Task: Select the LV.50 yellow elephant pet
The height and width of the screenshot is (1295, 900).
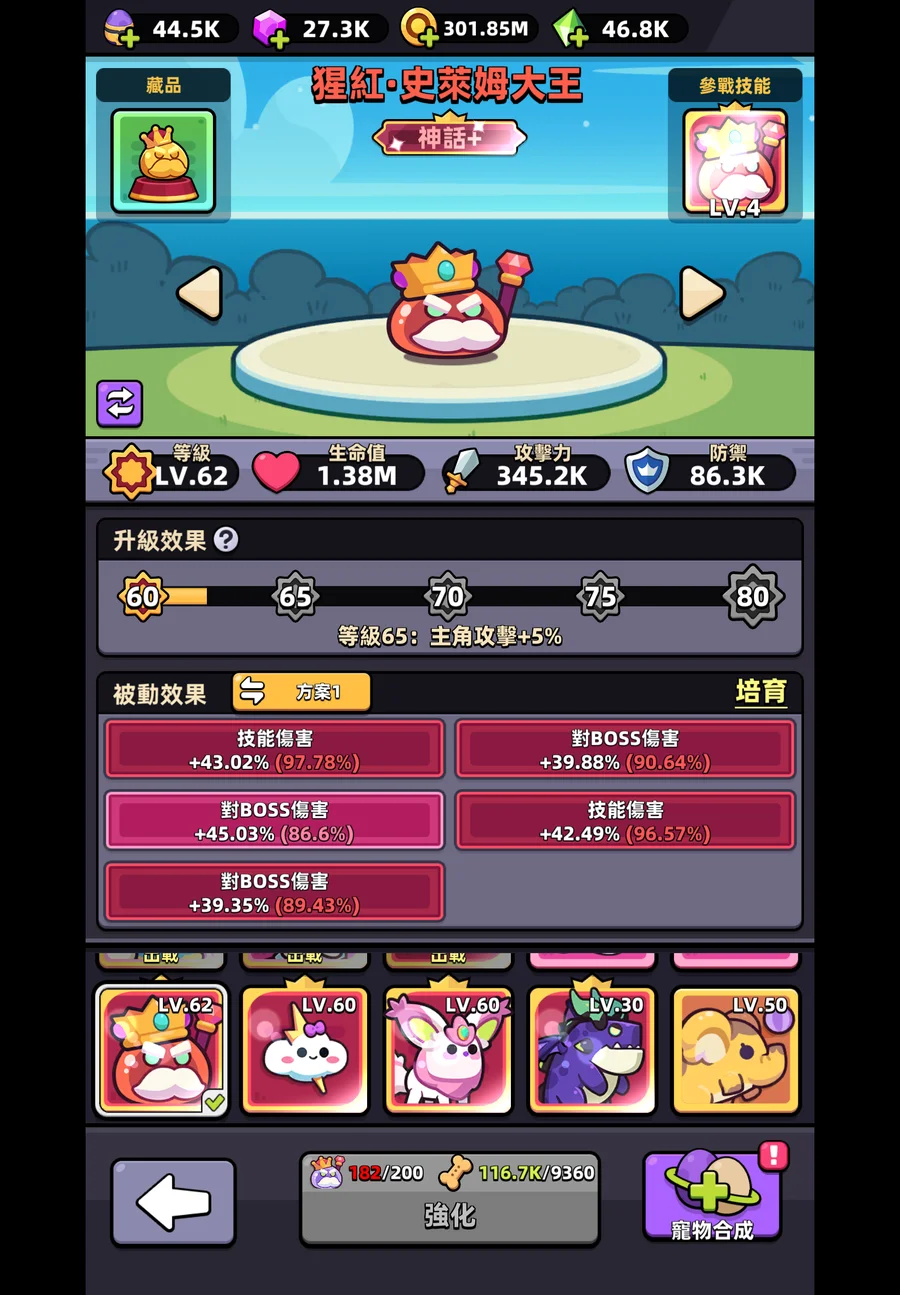Action: (736, 1050)
